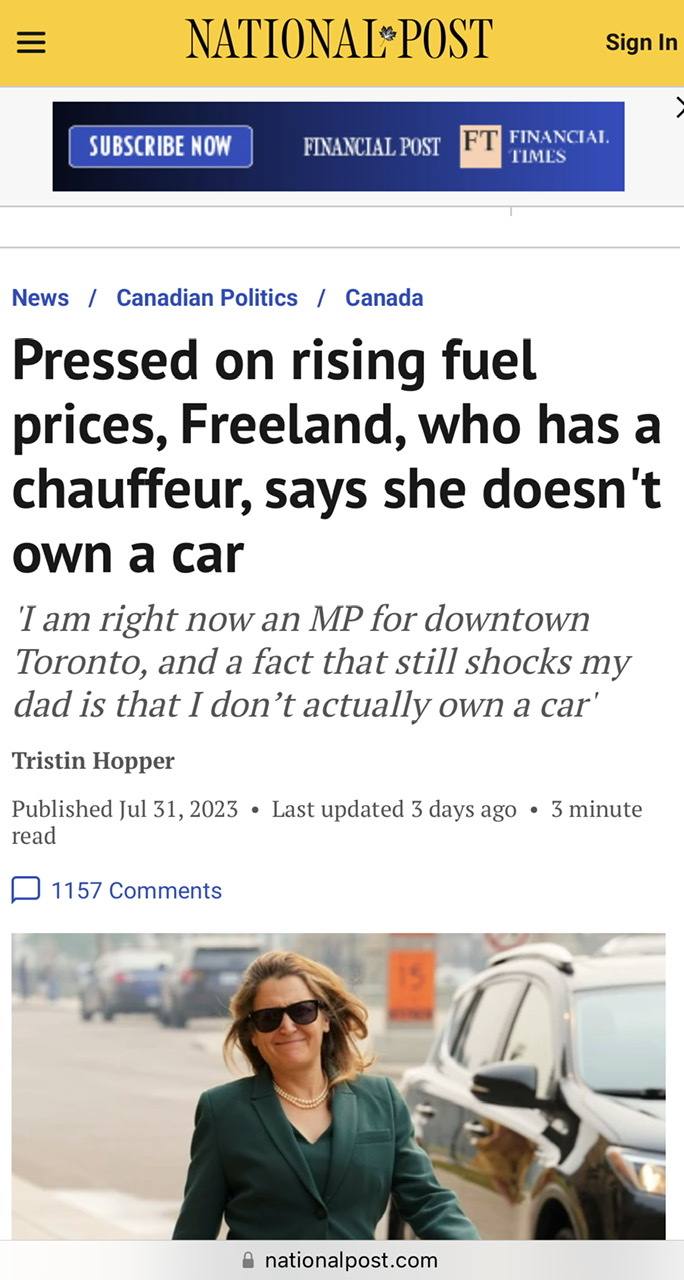Open the Canada breadcrumb link
The width and height of the screenshot is (684, 1280).
click(384, 298)
